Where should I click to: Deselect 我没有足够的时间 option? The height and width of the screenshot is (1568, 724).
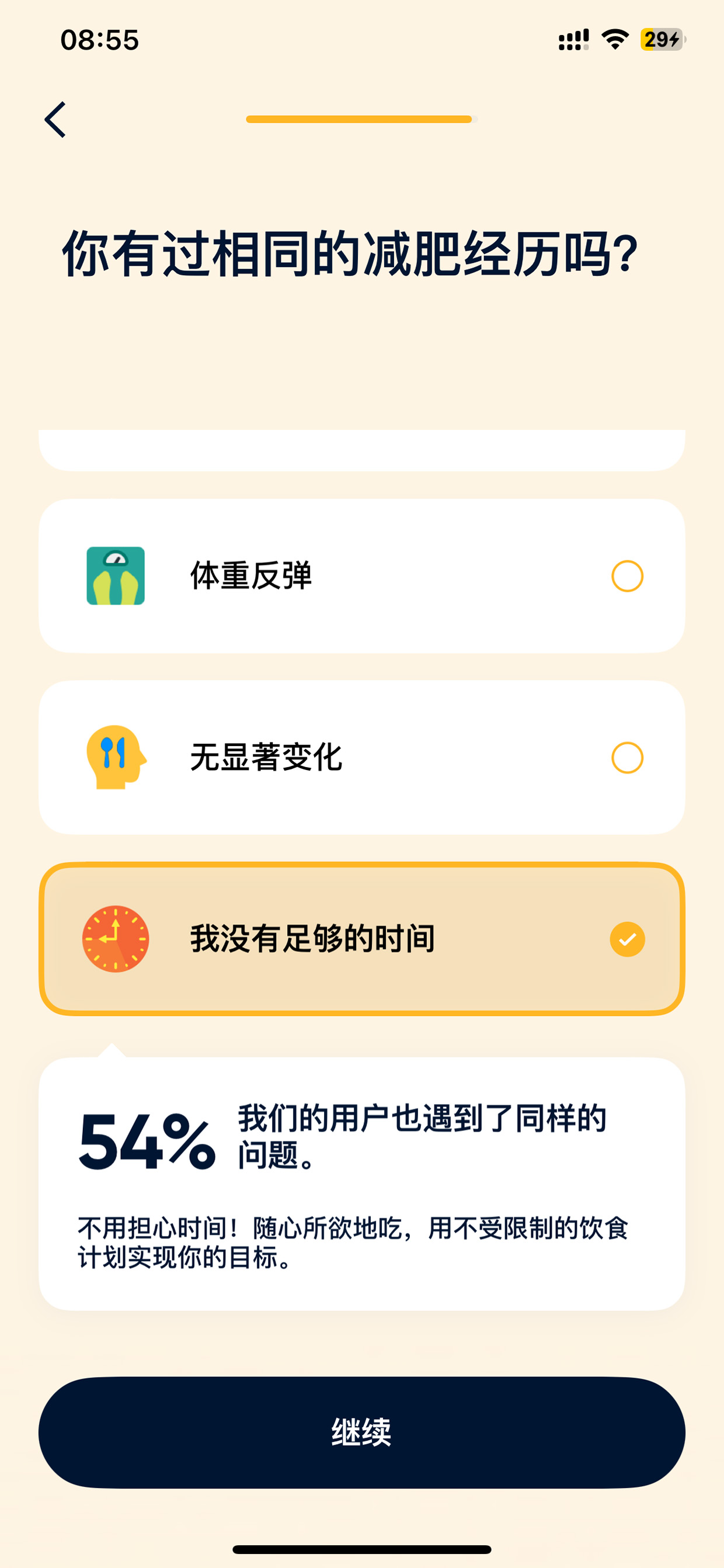(362, 939)
